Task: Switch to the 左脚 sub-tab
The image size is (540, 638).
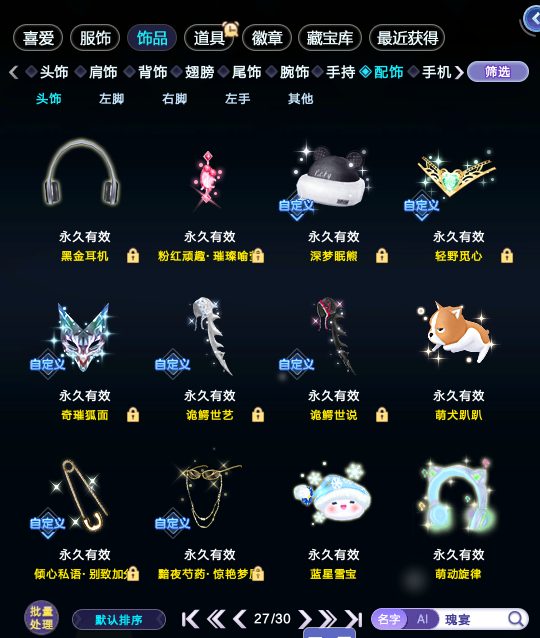Action: point(111,98)
